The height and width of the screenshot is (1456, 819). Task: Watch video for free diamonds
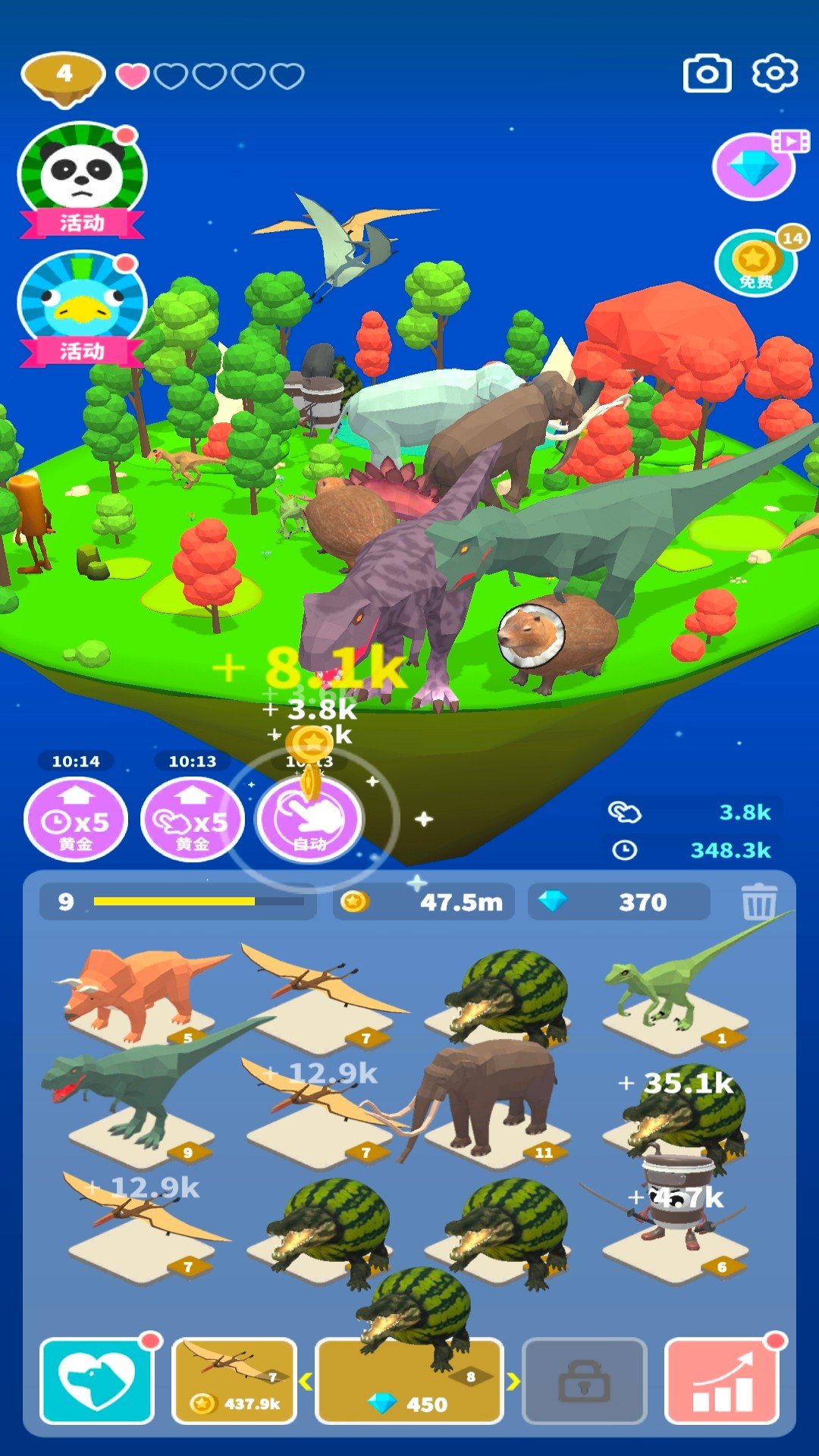click(755, 167)
